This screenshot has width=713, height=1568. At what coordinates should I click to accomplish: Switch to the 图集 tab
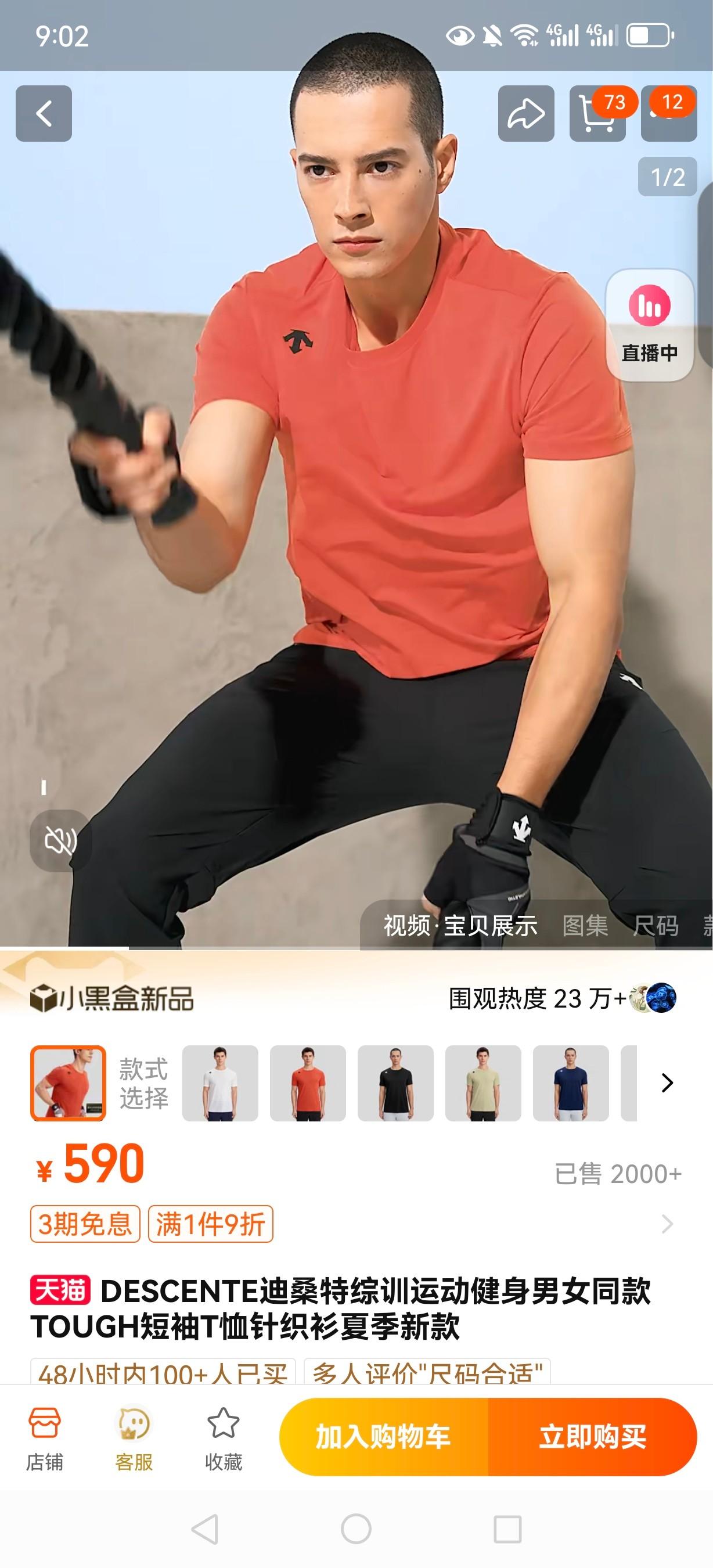pos(585,926)
